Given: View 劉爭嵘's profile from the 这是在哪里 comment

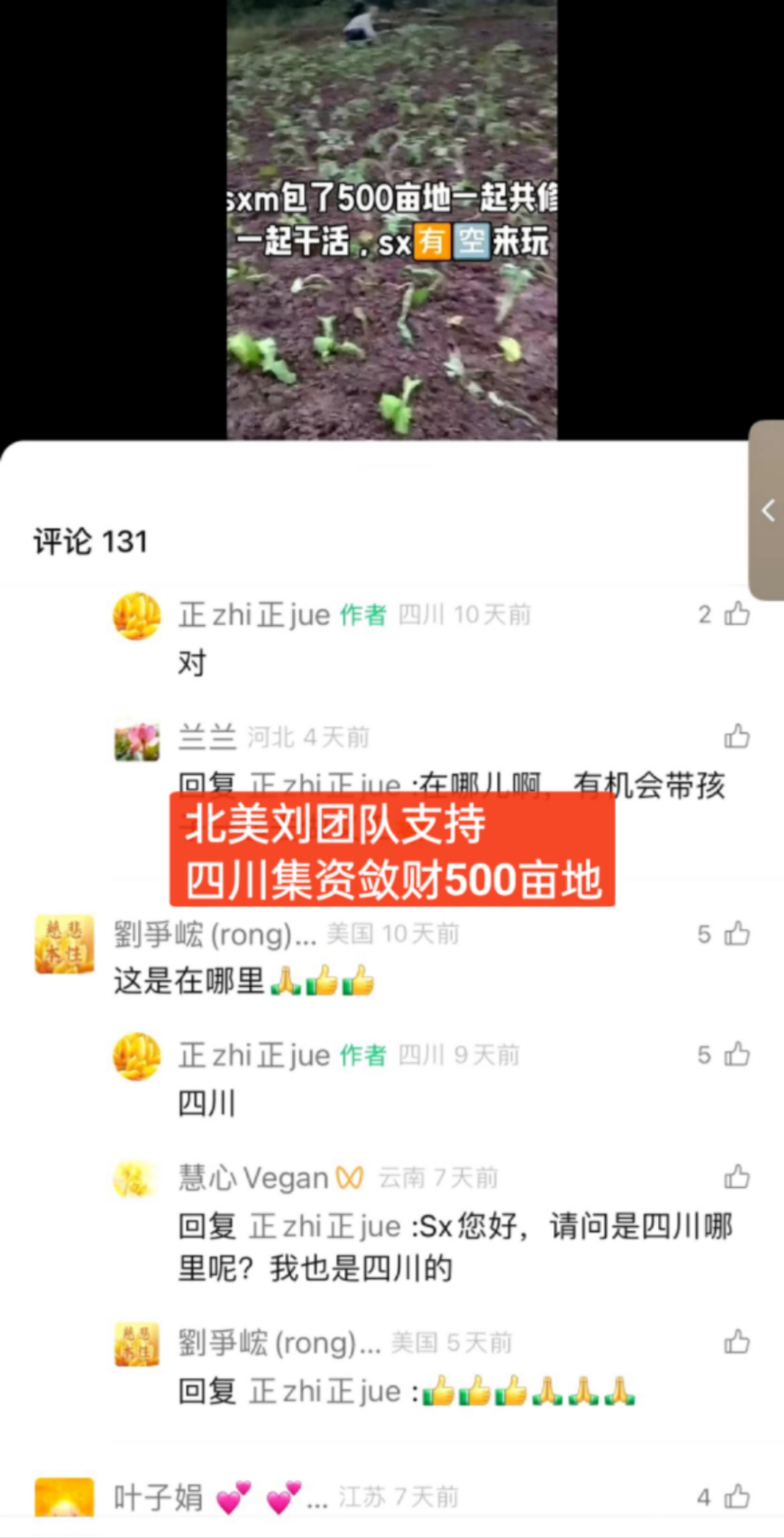Looking at the screenshot, I should tap(64, 944).
